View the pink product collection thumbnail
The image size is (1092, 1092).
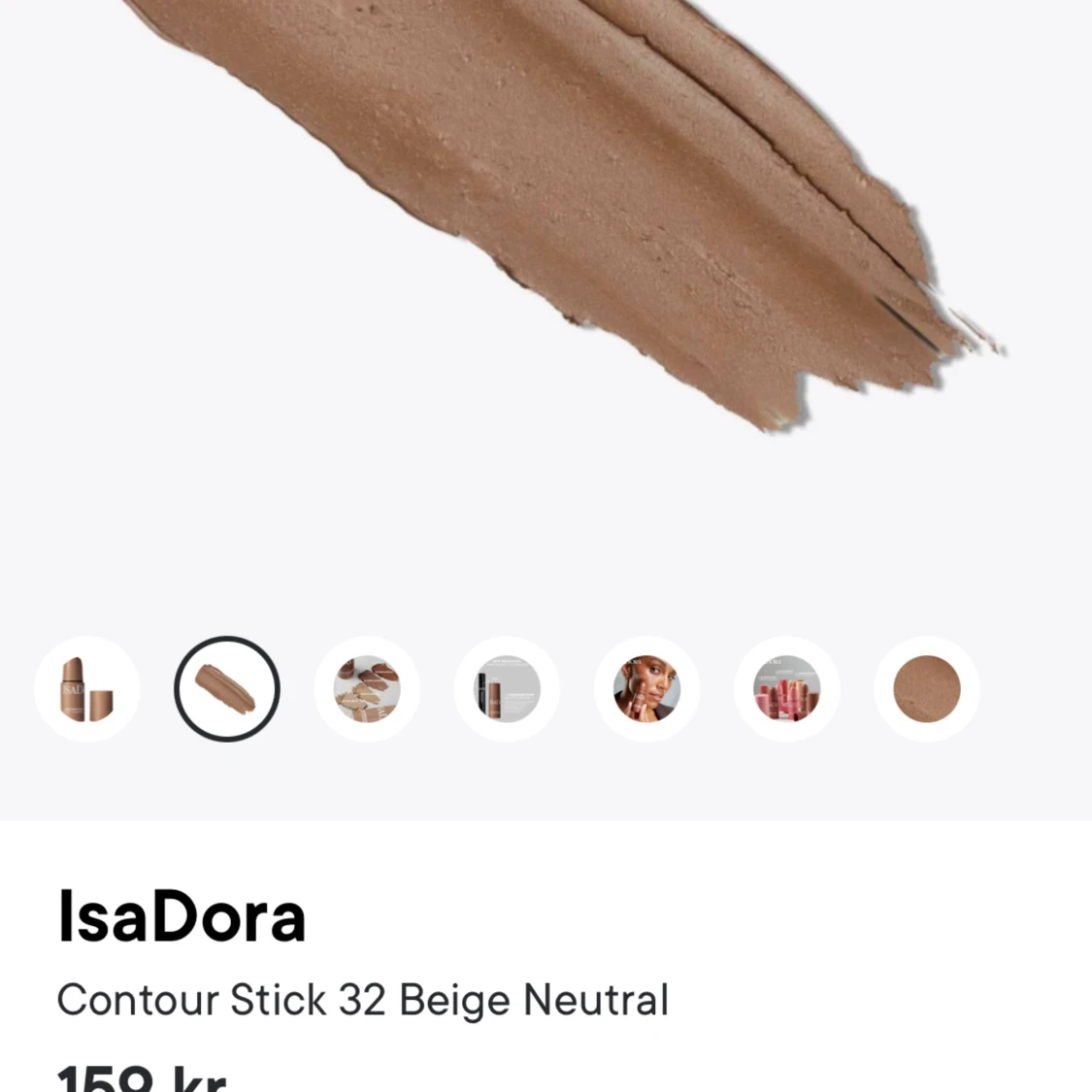(786, 689)
